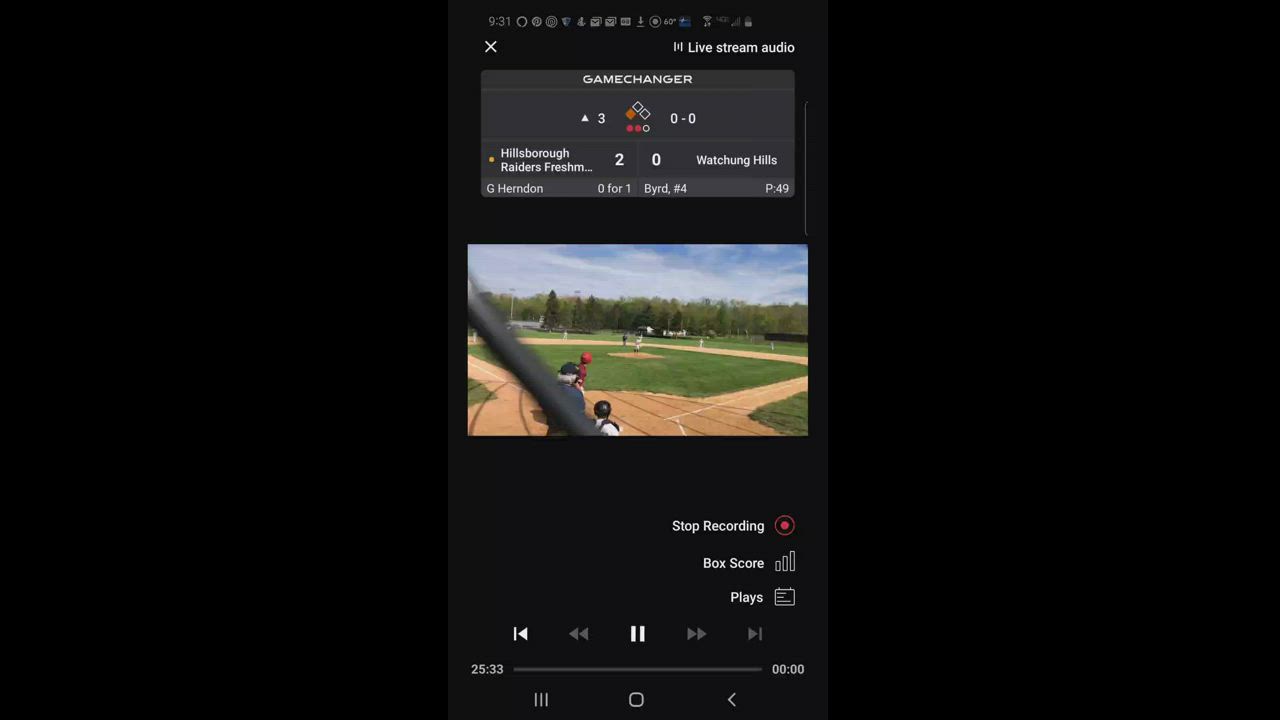
Task: Rewind the video
Action: point(578,634)
